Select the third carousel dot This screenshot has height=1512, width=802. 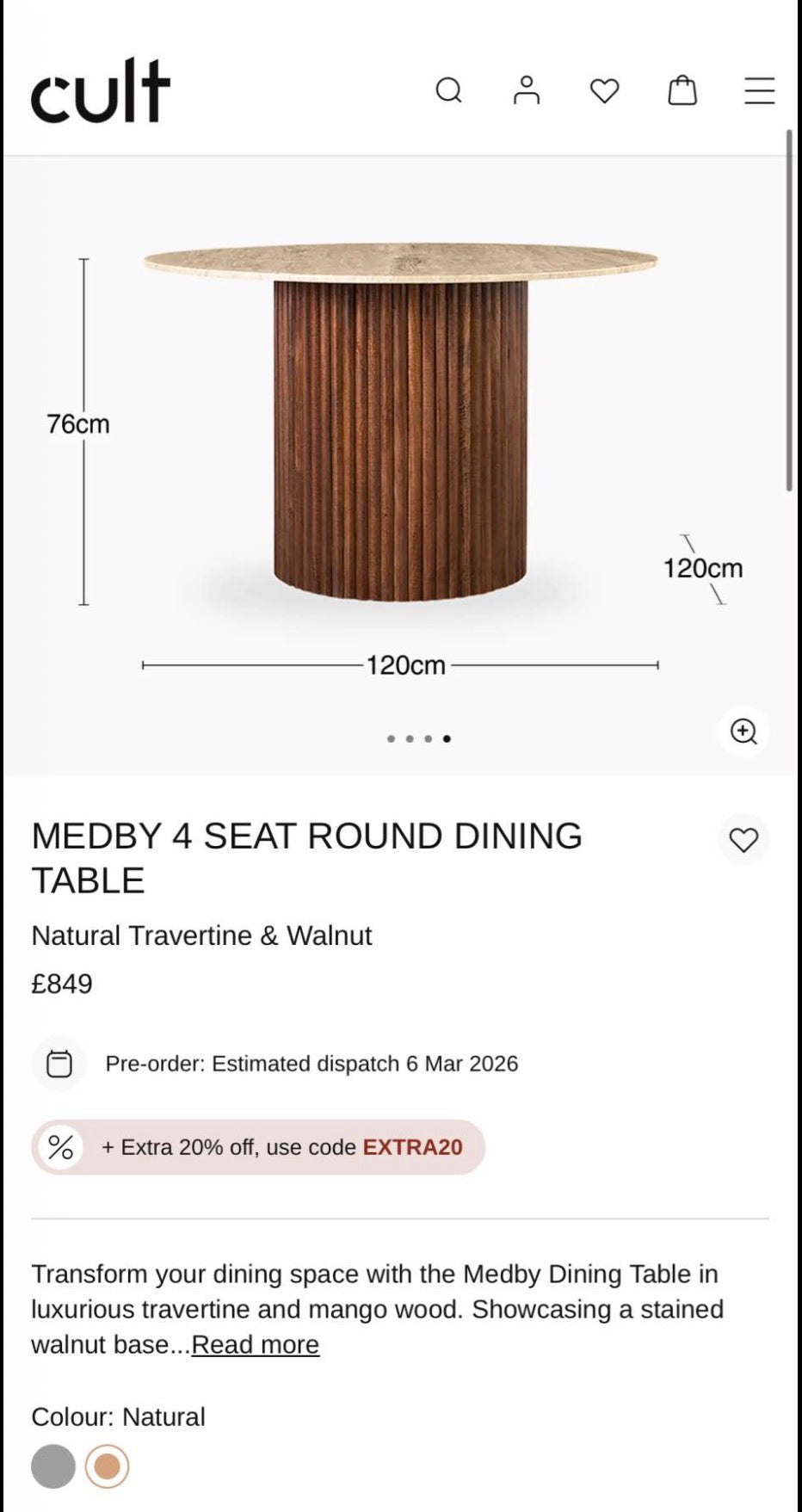pos(427,738)
